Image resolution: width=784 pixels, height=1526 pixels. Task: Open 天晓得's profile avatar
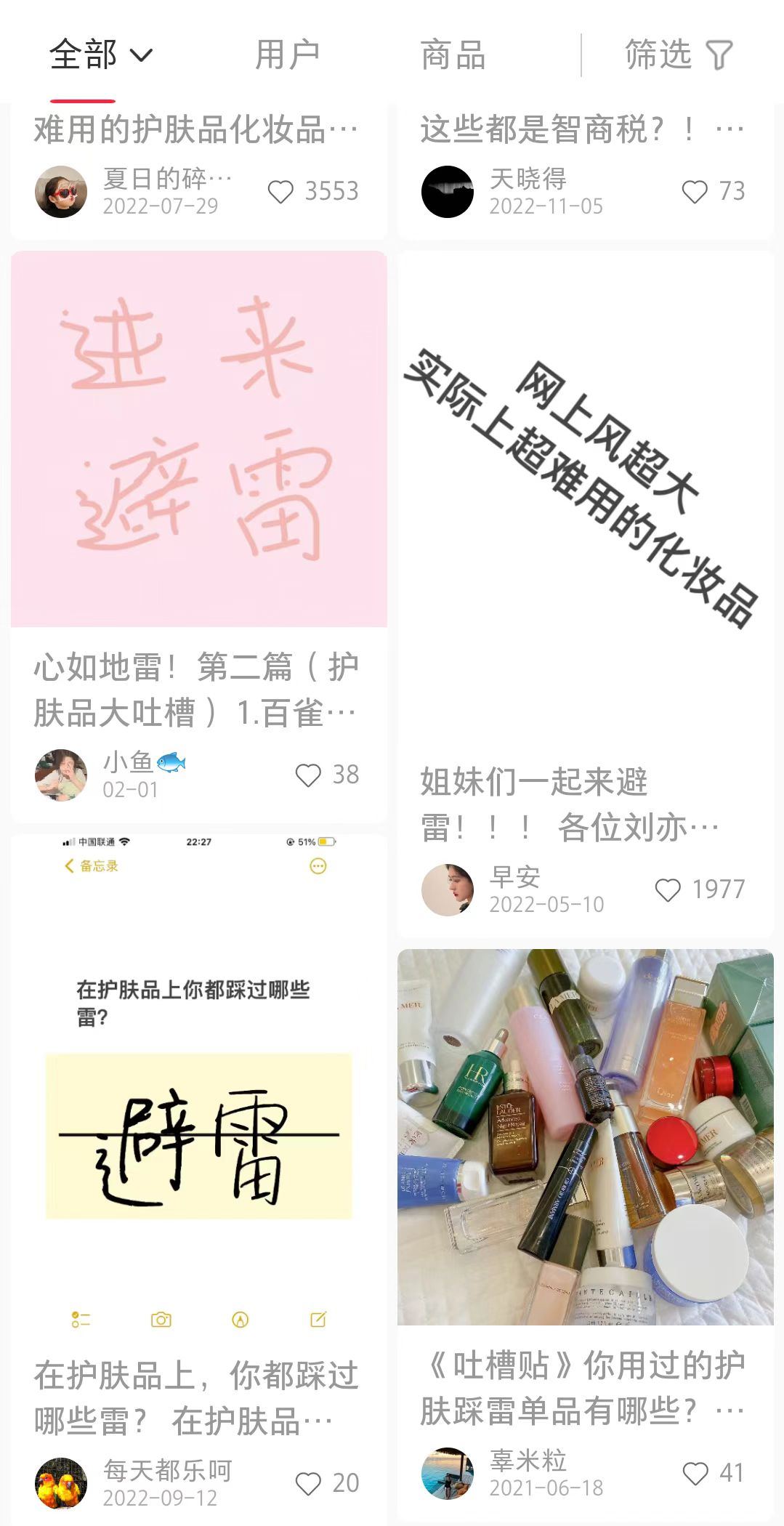pos(448,192)
